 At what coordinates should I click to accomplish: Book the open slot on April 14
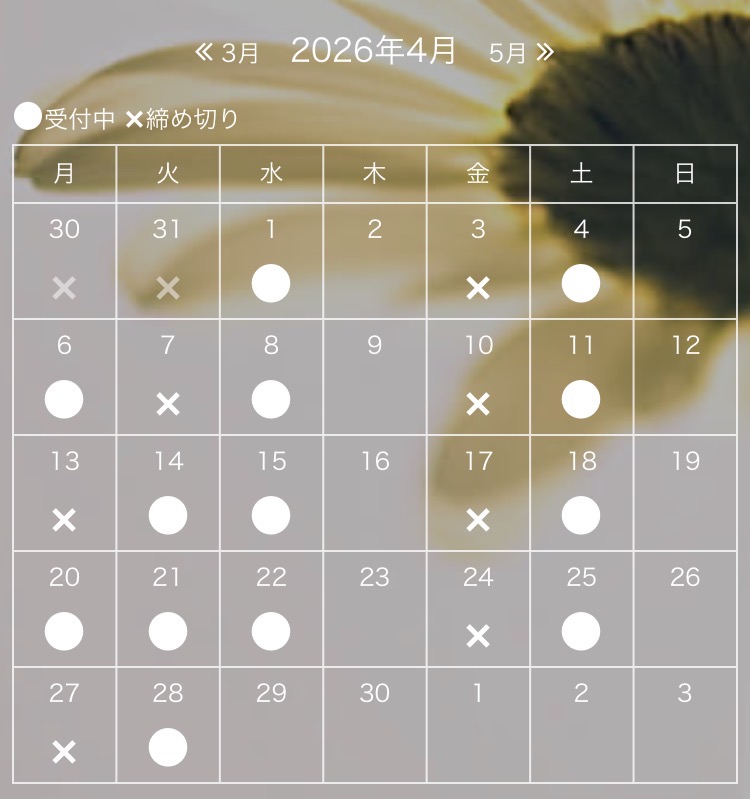tap(168, 516)
